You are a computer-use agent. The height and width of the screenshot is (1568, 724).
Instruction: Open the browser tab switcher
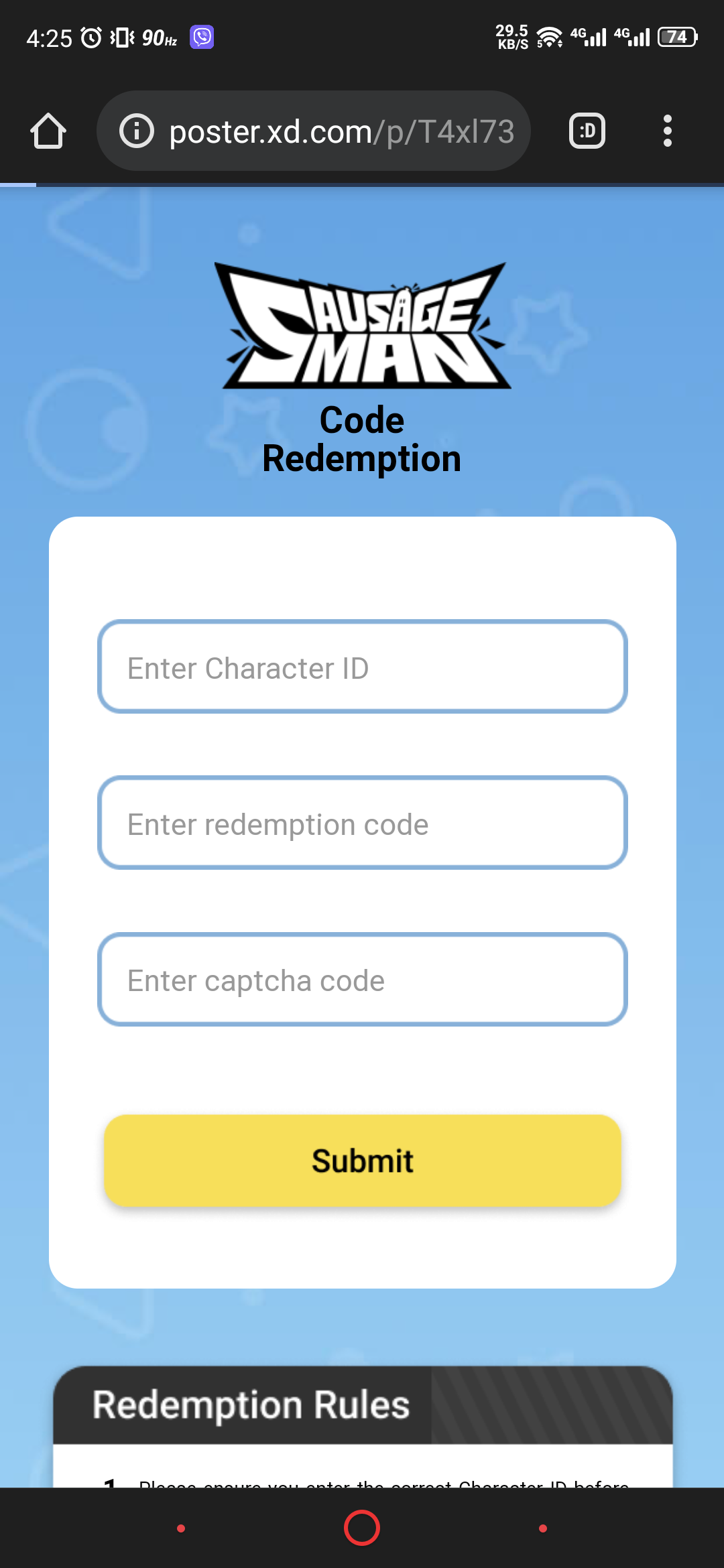click(587, 131)
